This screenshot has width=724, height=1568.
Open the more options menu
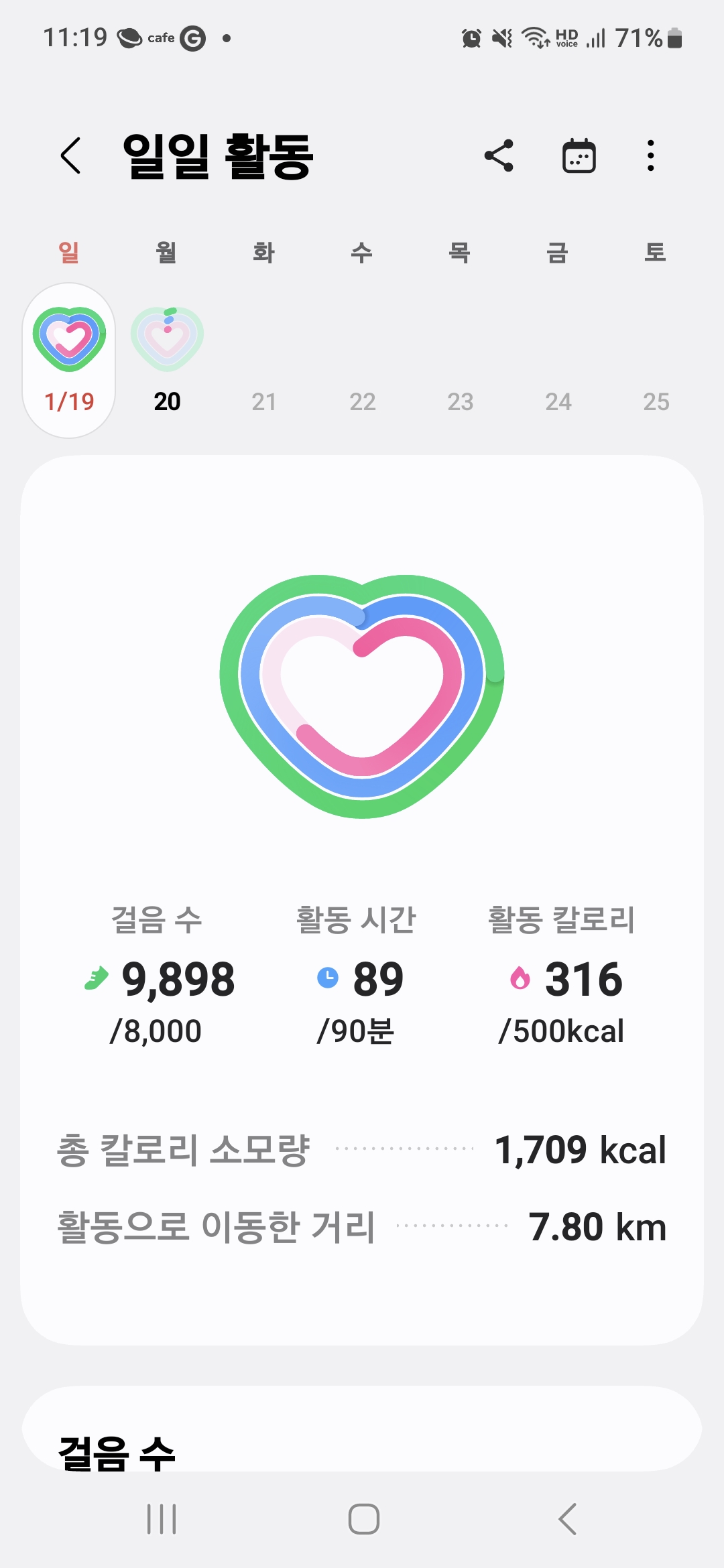tap(650, 156)
